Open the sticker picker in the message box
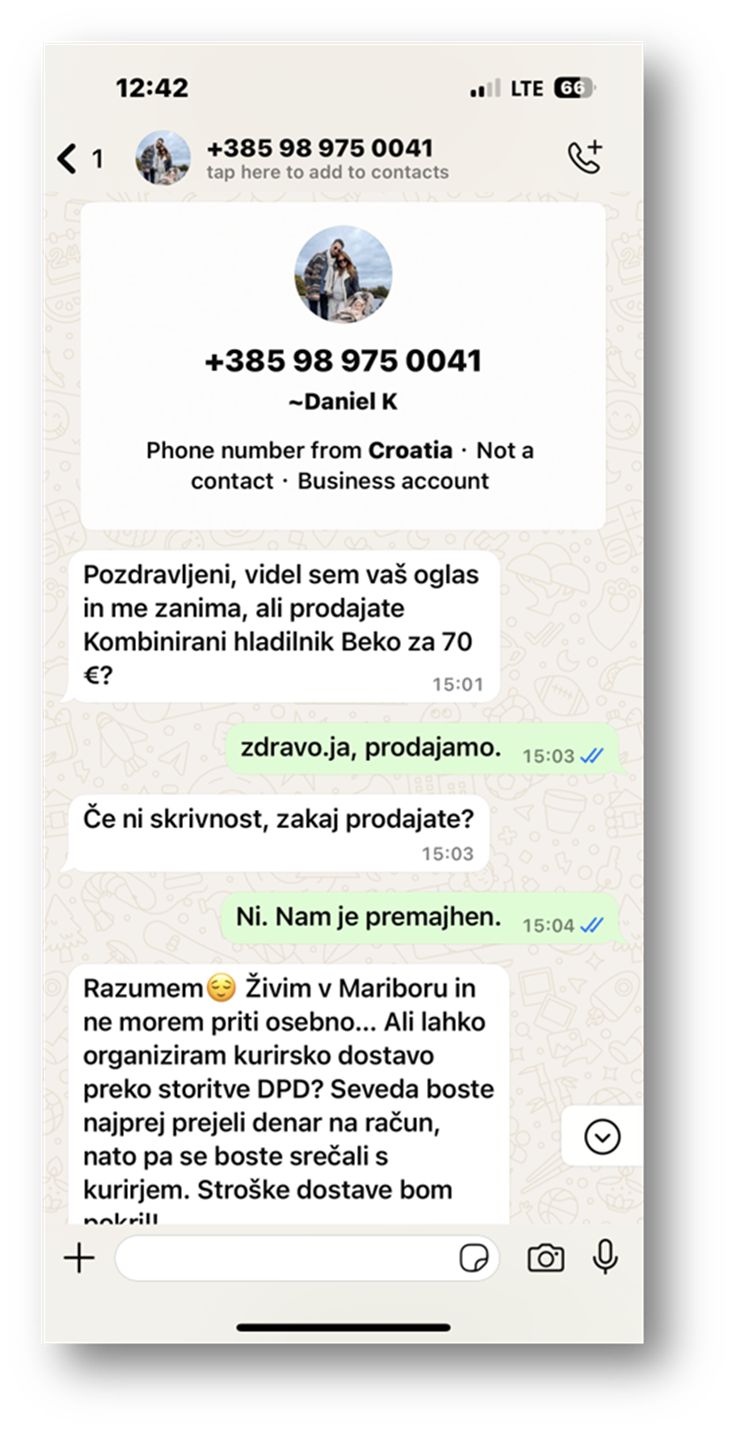The height and width of the screenshot is (1431, 731). pyautogui.click(x=473, y=1258)
